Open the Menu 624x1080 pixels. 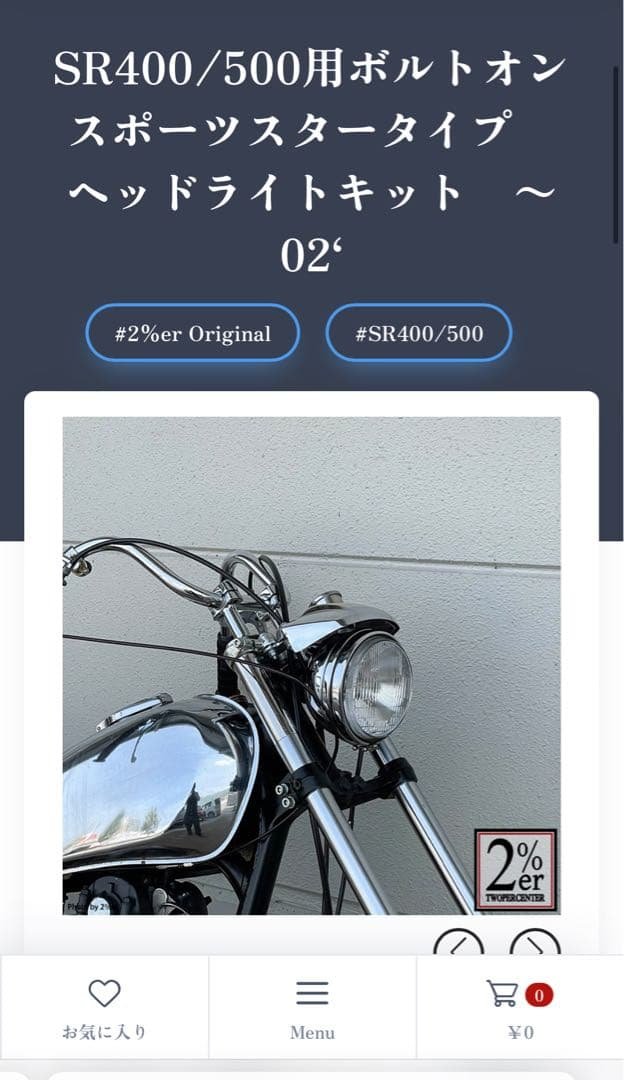click(312, 1007)
